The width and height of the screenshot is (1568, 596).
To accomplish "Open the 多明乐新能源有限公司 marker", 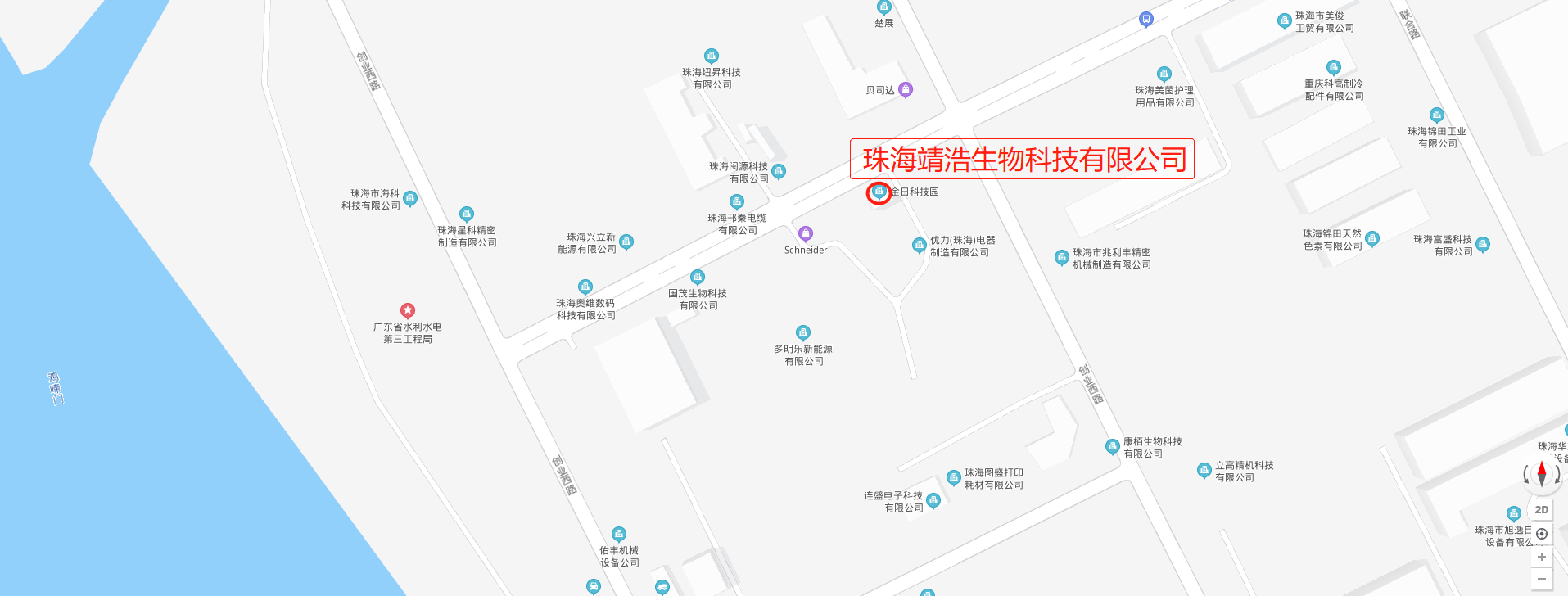I will 803,332.
